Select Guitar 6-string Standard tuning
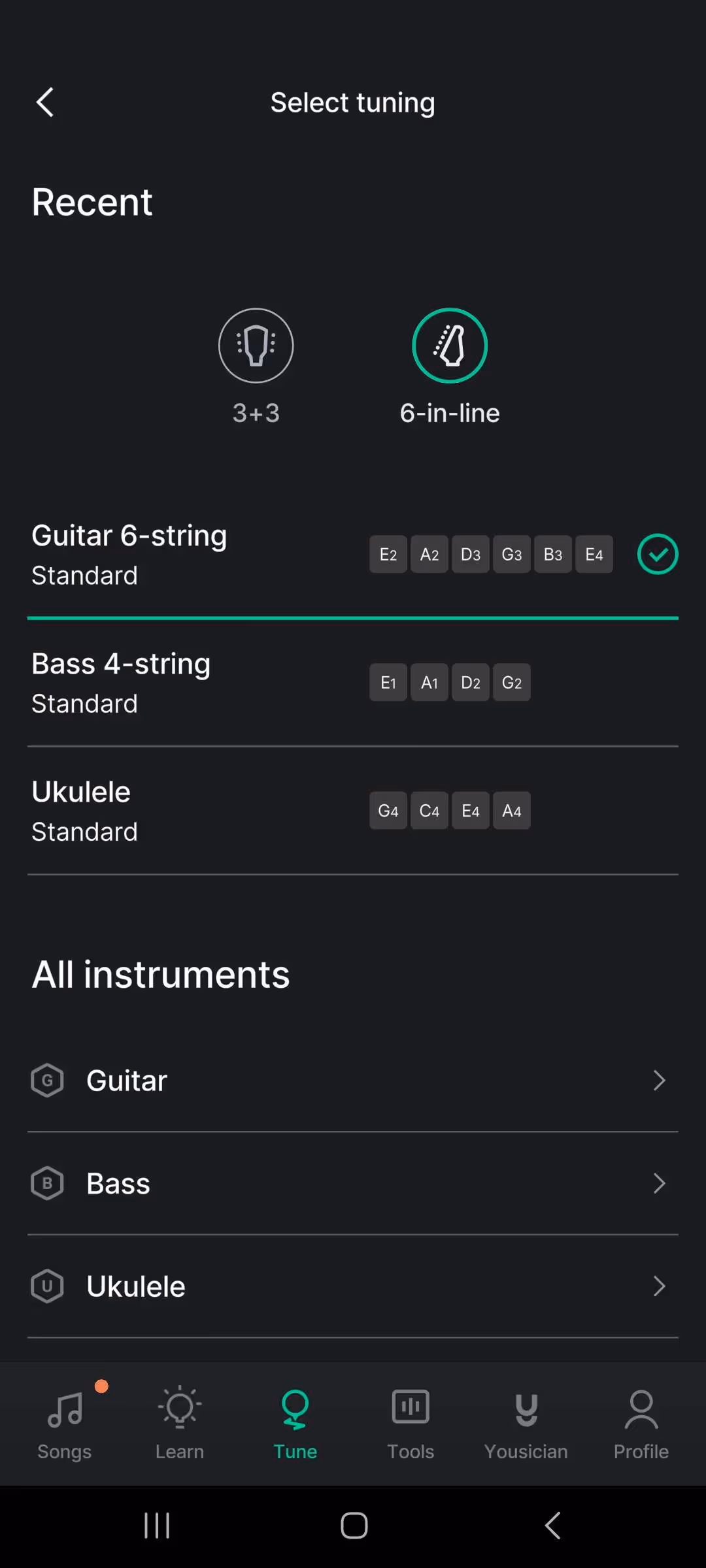This screenshot has width=706, height=1568. point(353,555)
